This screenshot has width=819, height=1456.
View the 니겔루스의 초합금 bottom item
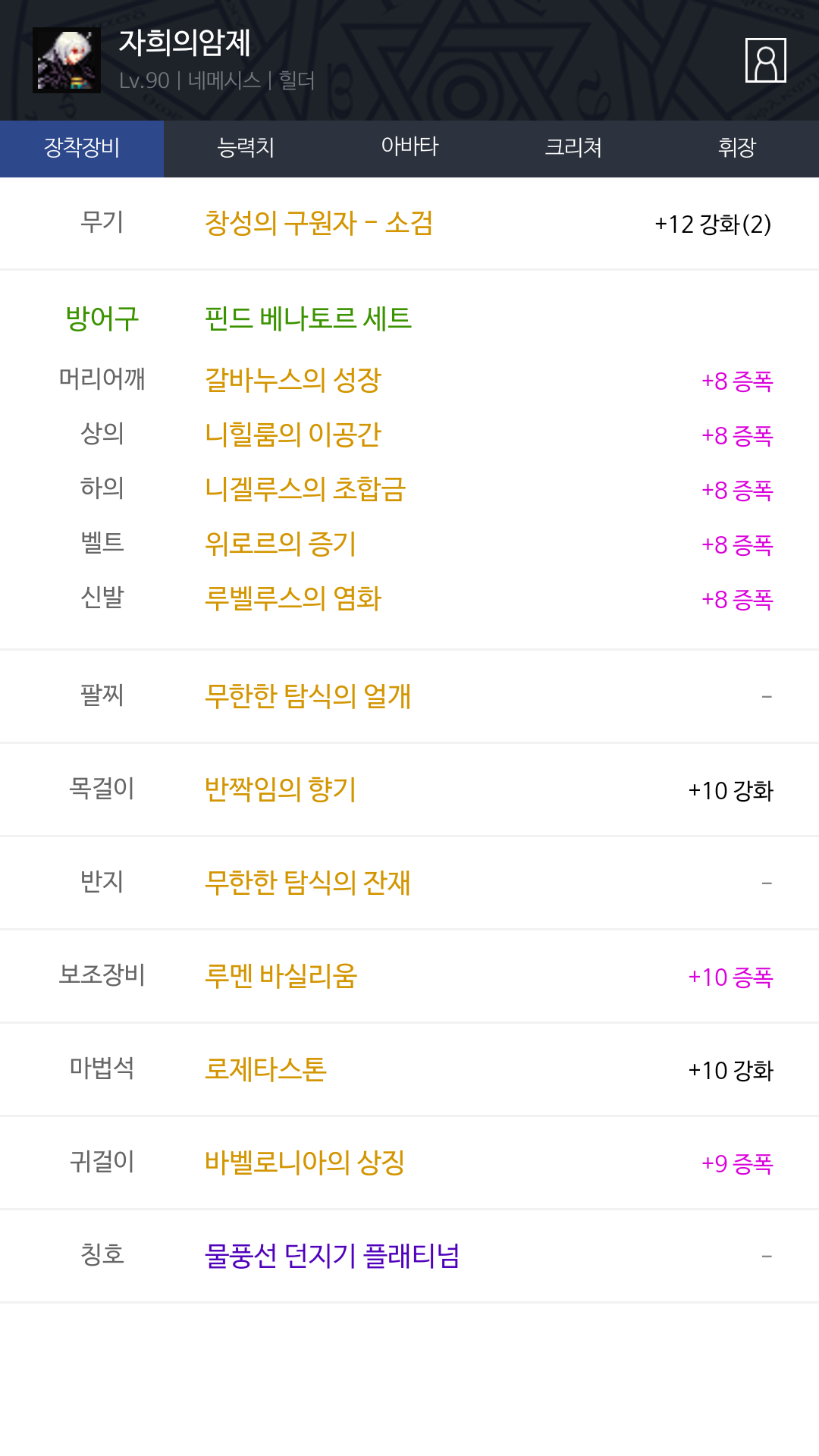(306, 489)
